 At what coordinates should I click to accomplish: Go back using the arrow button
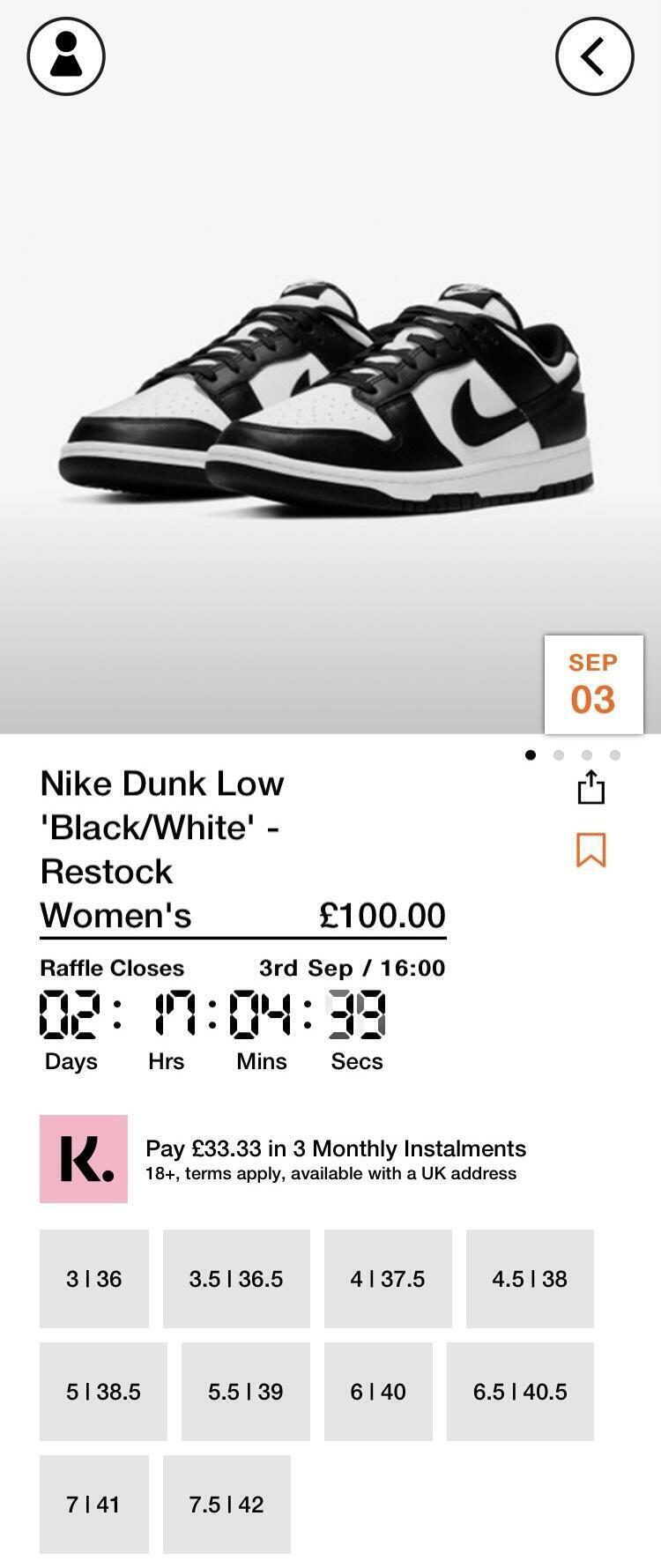[x=594, y=56]
